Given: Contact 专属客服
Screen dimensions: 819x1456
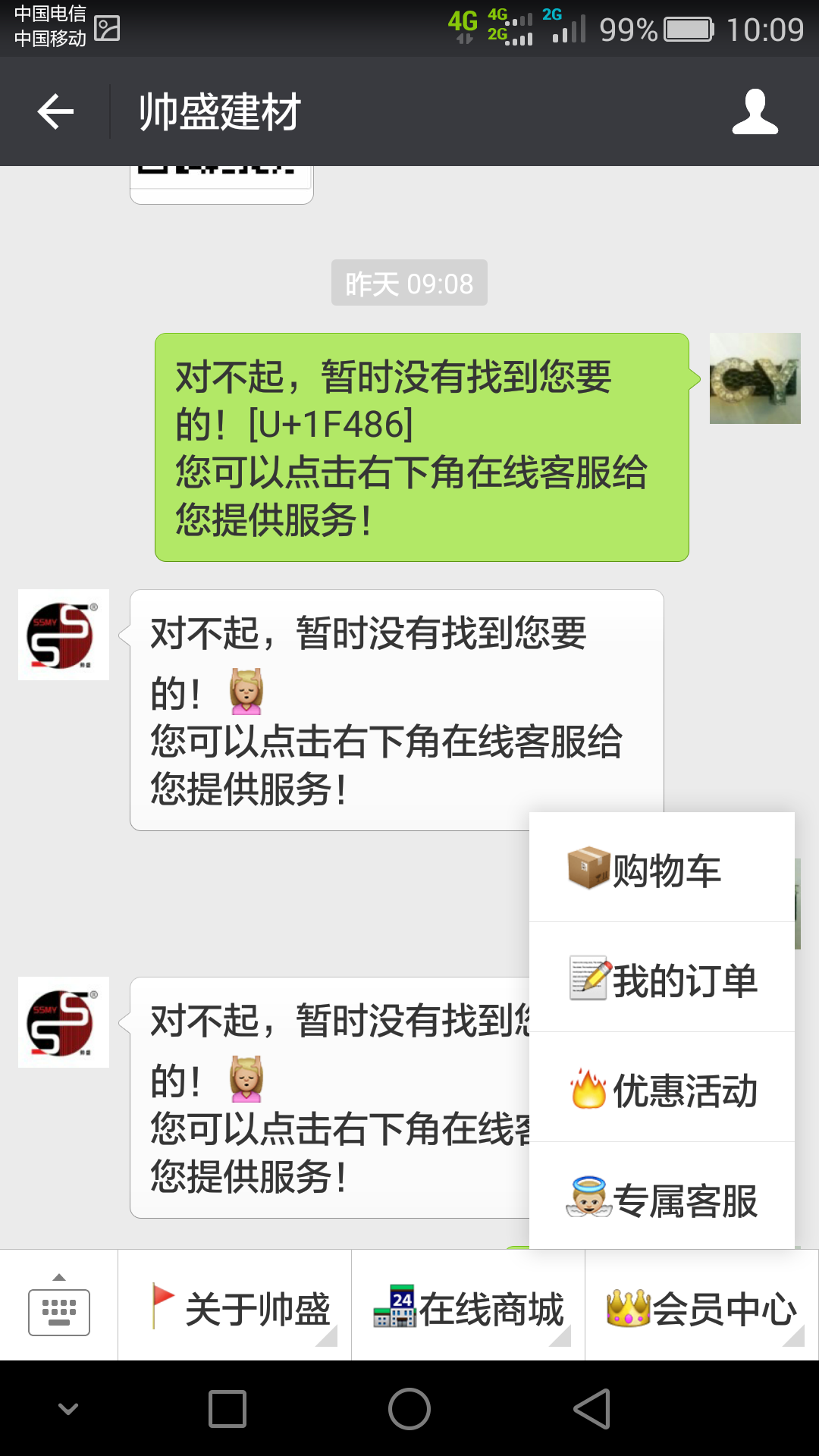Looking at the screenshot, I should [662, 1198].
